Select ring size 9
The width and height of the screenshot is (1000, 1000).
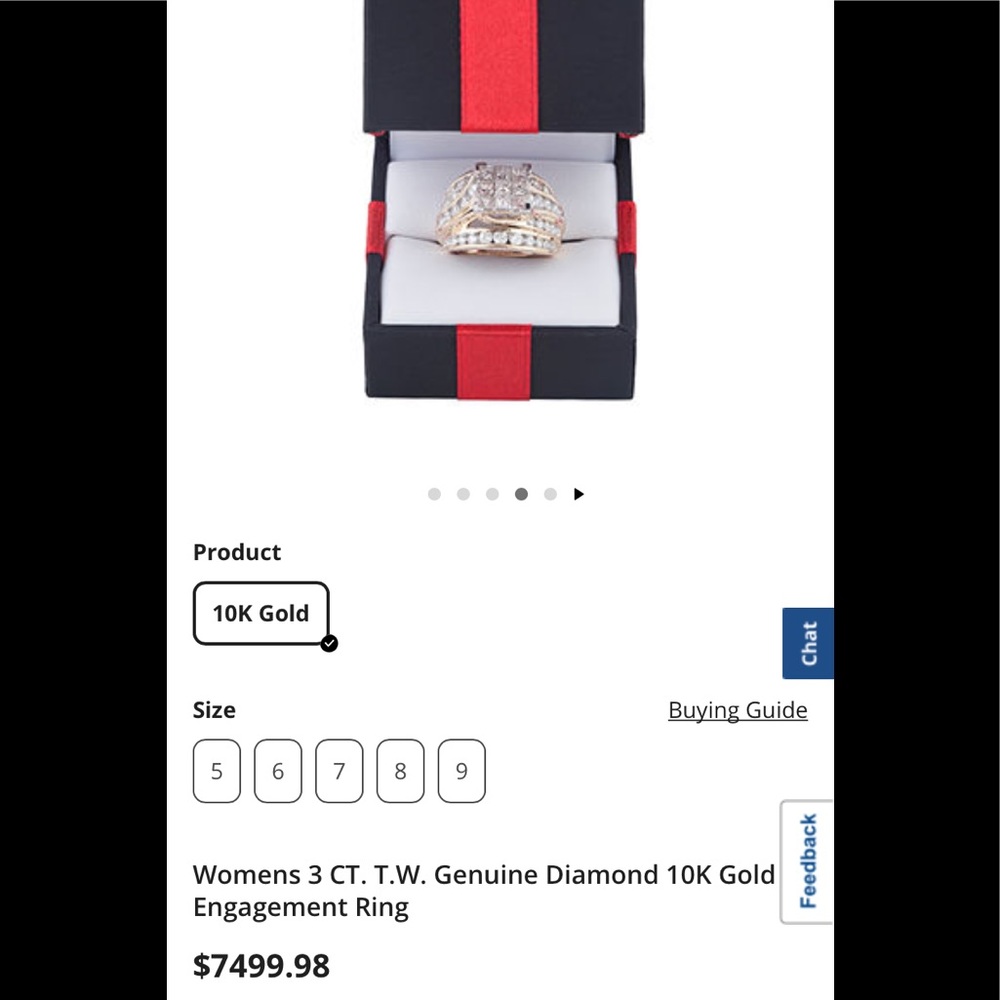[x=461, y=771]
